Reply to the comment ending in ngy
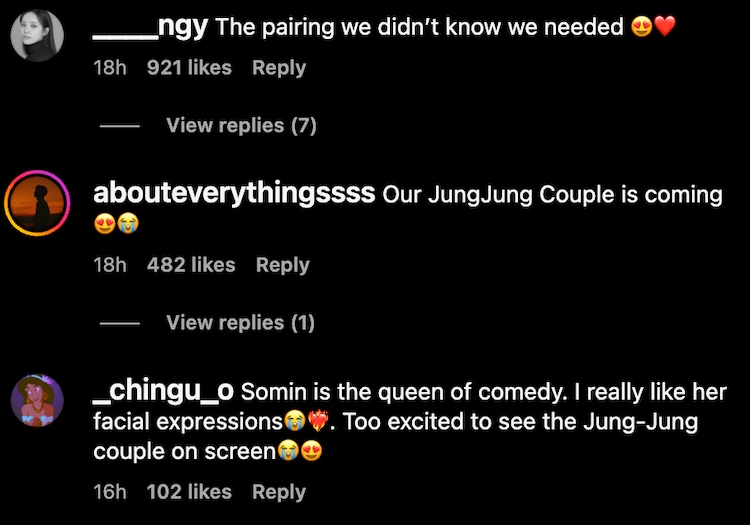Image resolution: width=750 pixels, height=525 pixels. [x=279, y=68]
